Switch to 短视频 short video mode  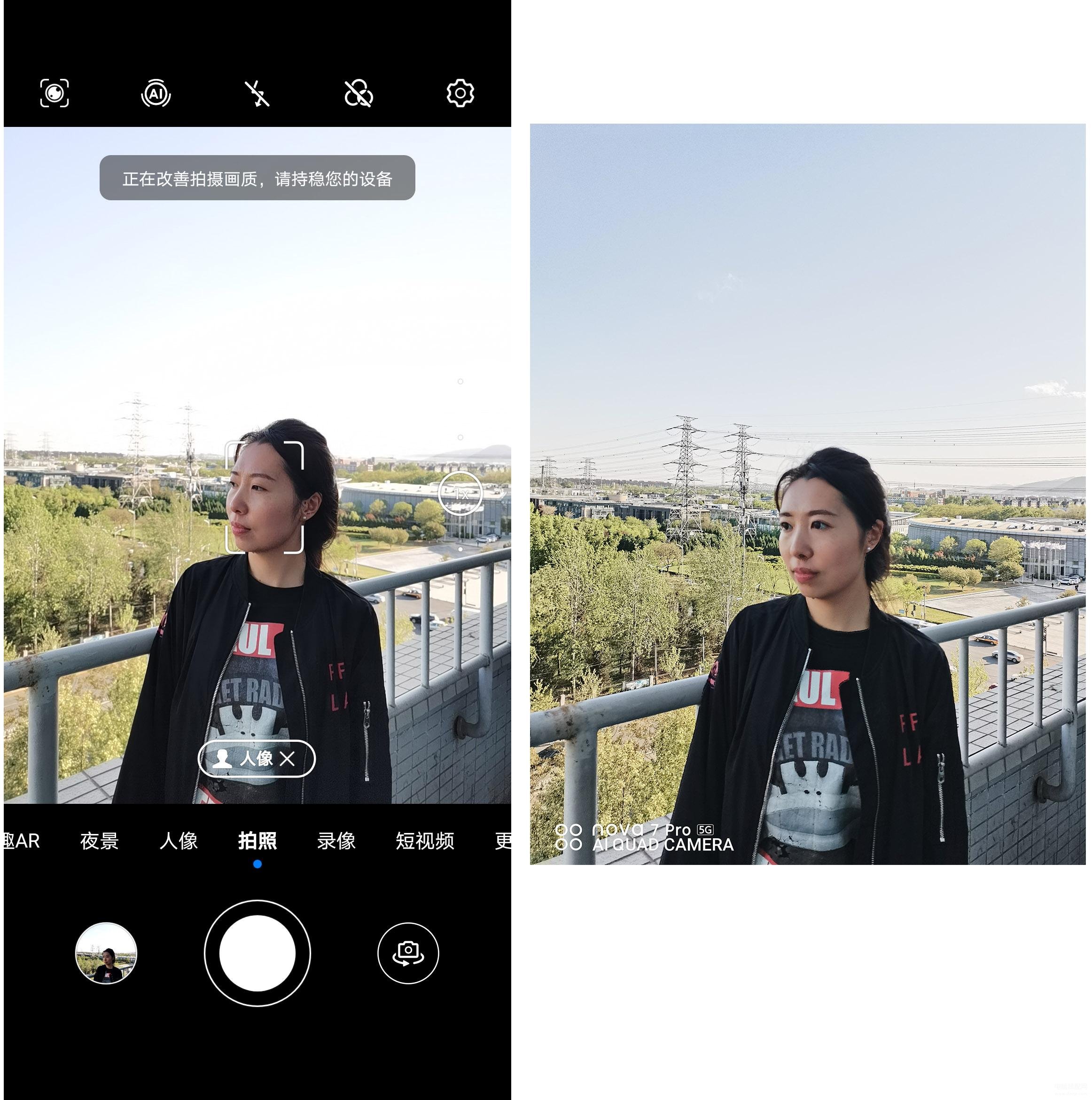(x=424, y=841)
